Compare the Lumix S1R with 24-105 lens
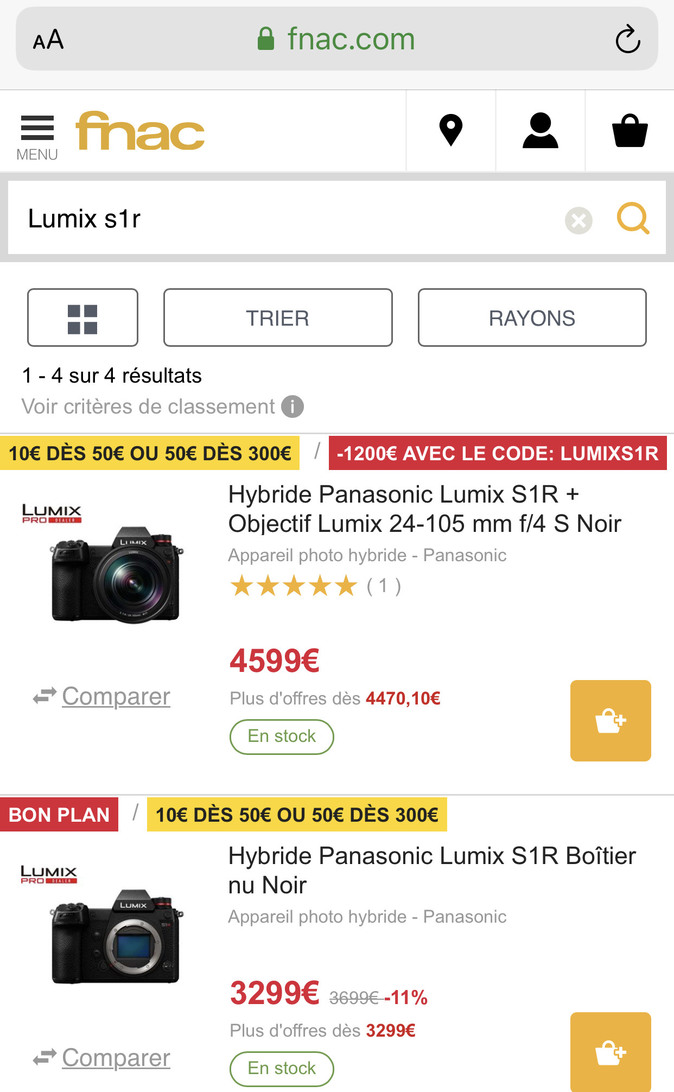The width and height of the screenshot is (674, 1092). (x=115, y=696)
